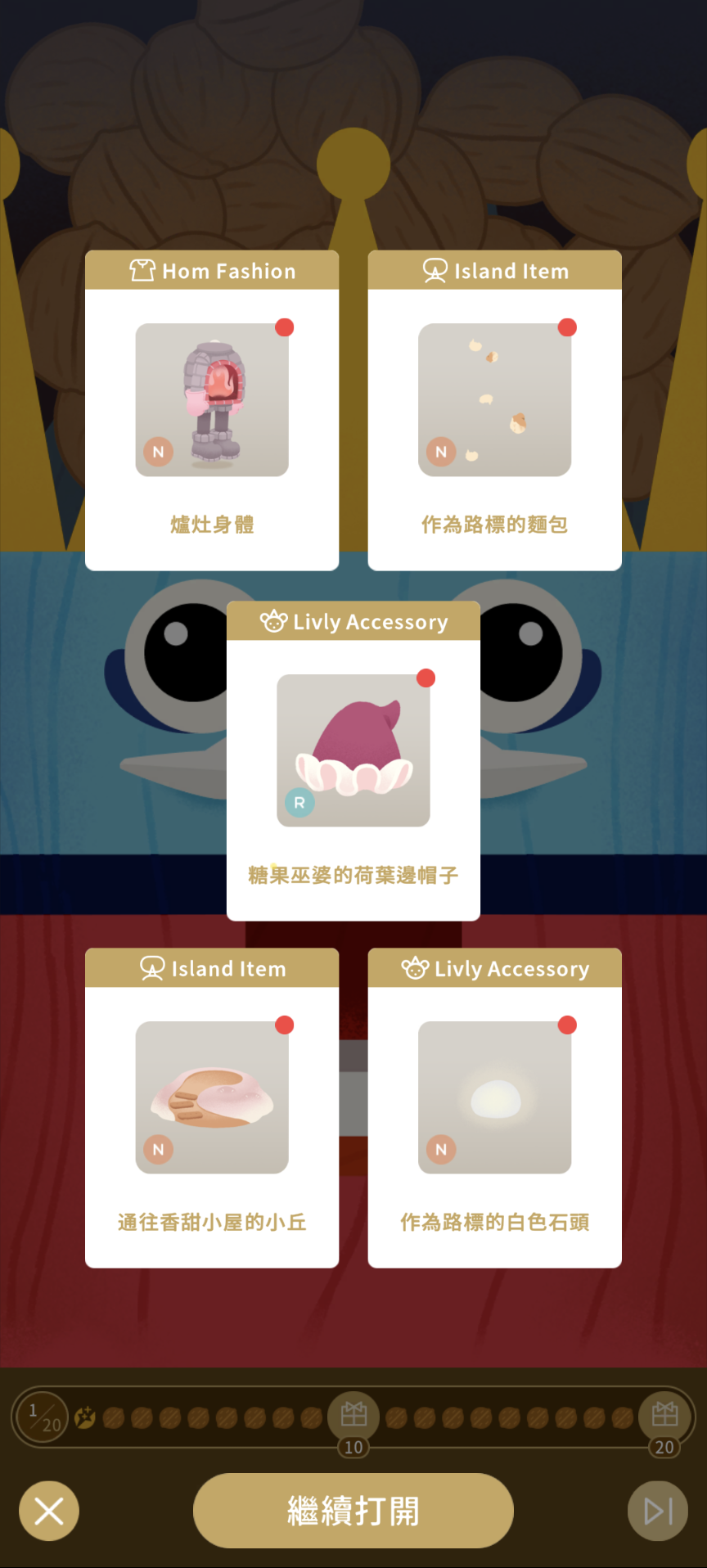Close the gacha results screen
Viewport: 707px width, 1568px height.
pyautogui.click(x=49, y=1511)
